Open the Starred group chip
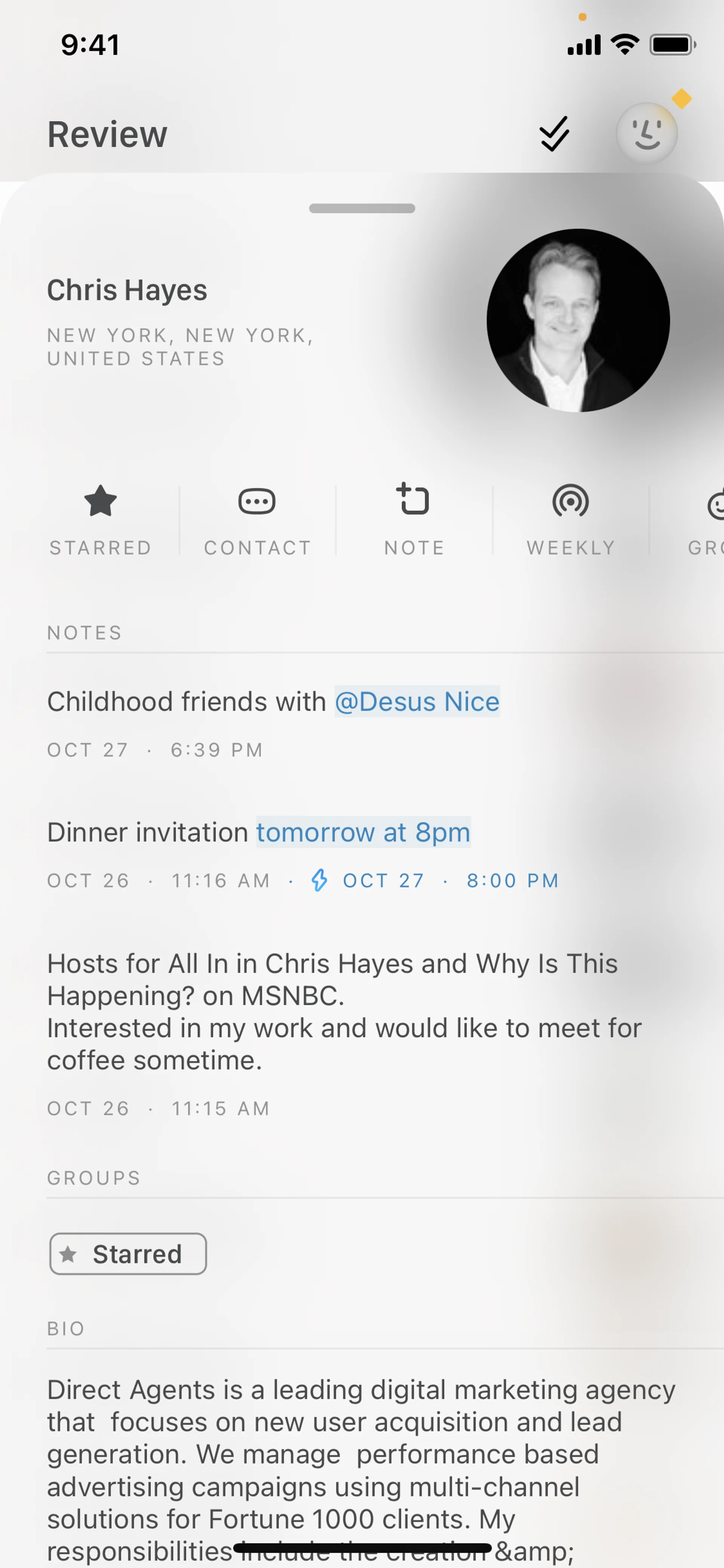The height and width of the screenshot is (1568, 724). (x=128, y=1254)
